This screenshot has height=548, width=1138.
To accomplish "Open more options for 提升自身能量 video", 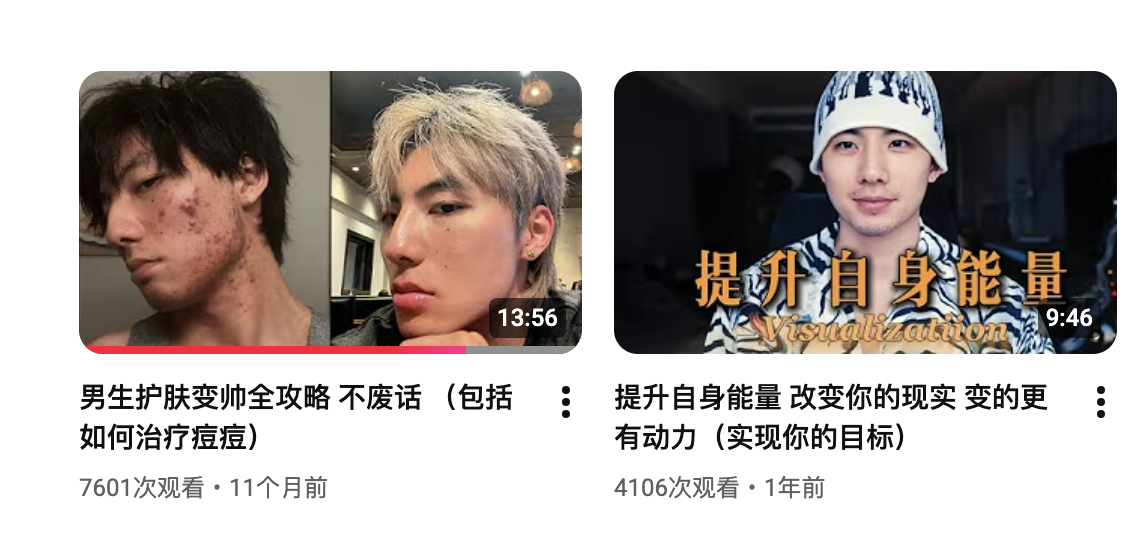I will (x=1100, y=401).
